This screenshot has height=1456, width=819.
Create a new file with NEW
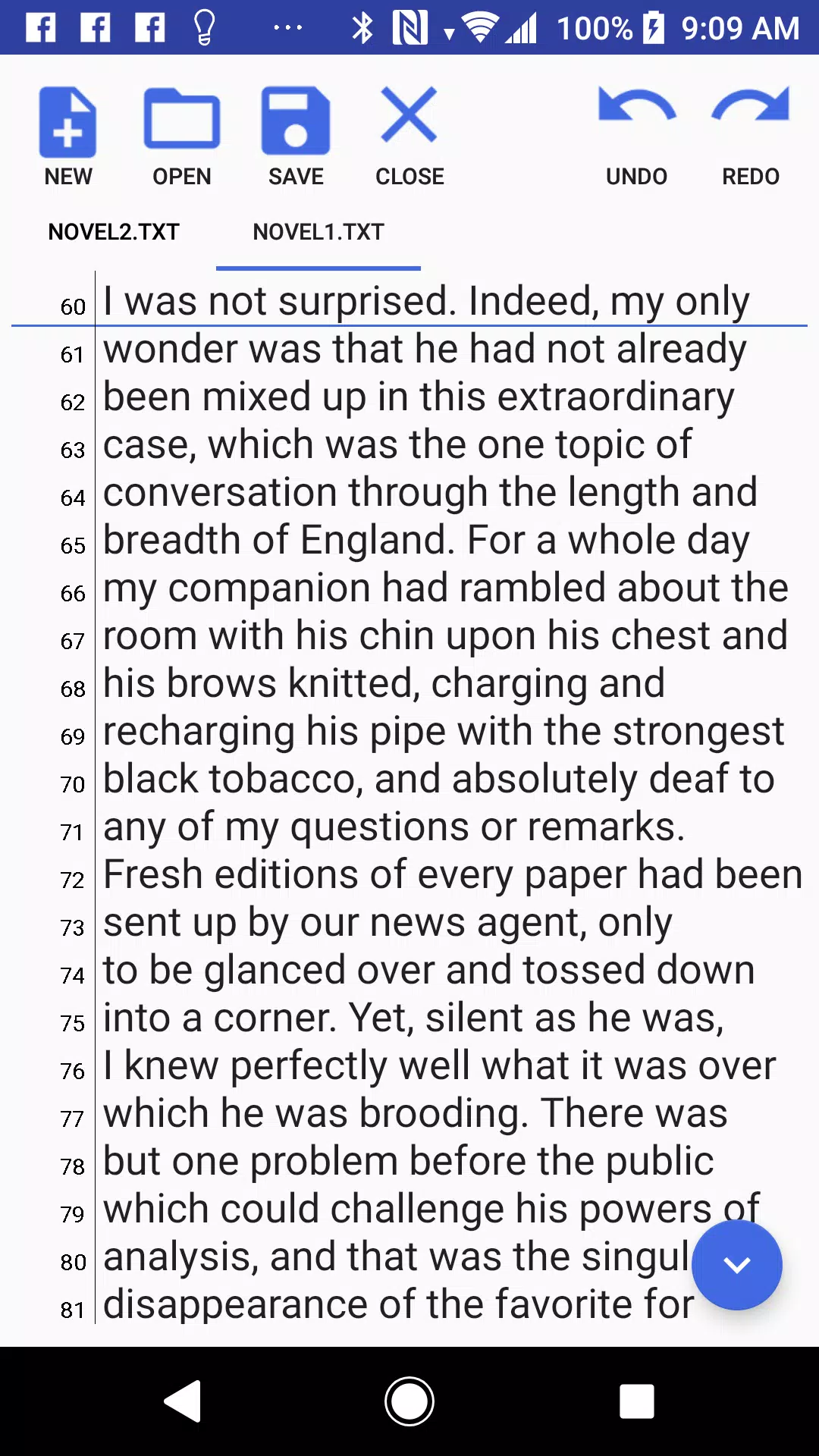tap(68, 136)
